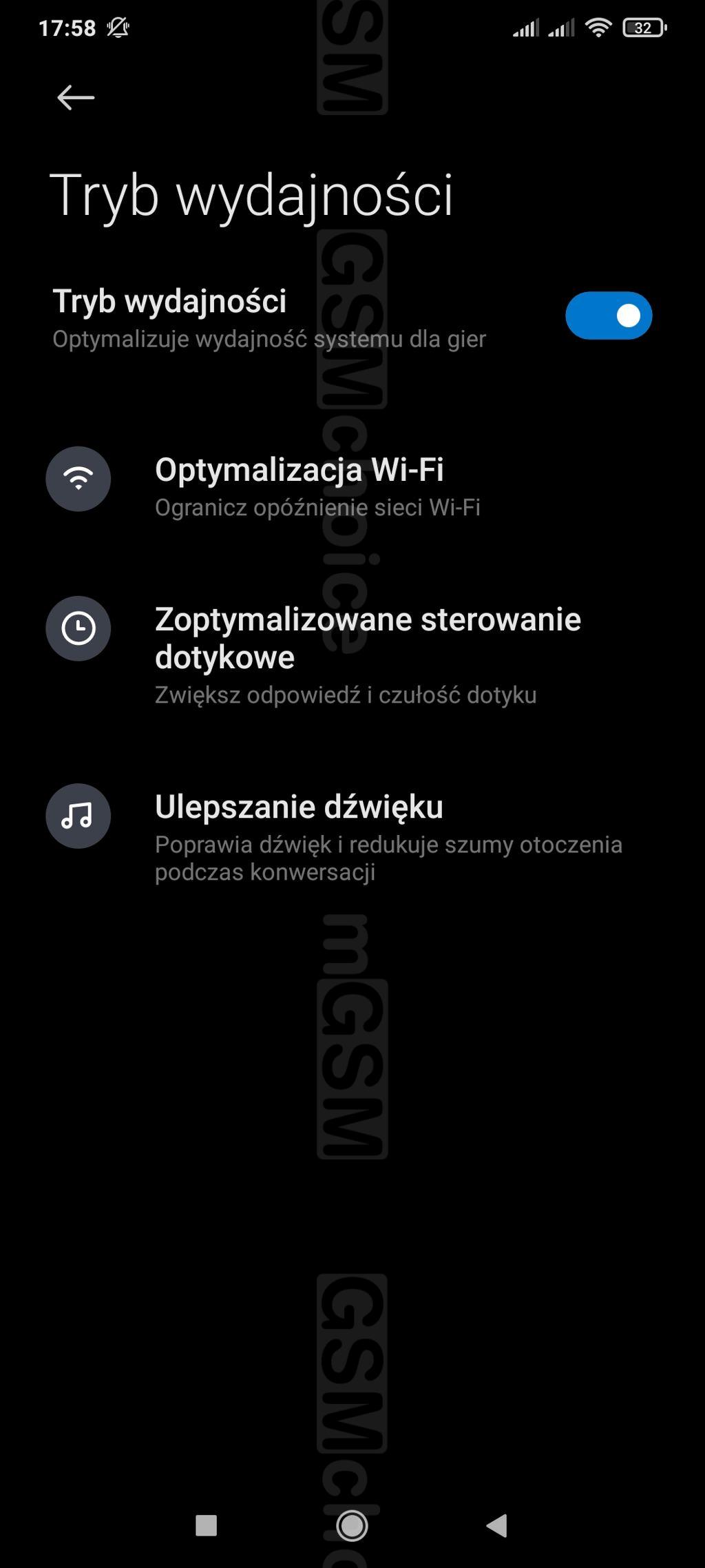Open Optymalizacja Wi-Fi settings

pos(299,486)
